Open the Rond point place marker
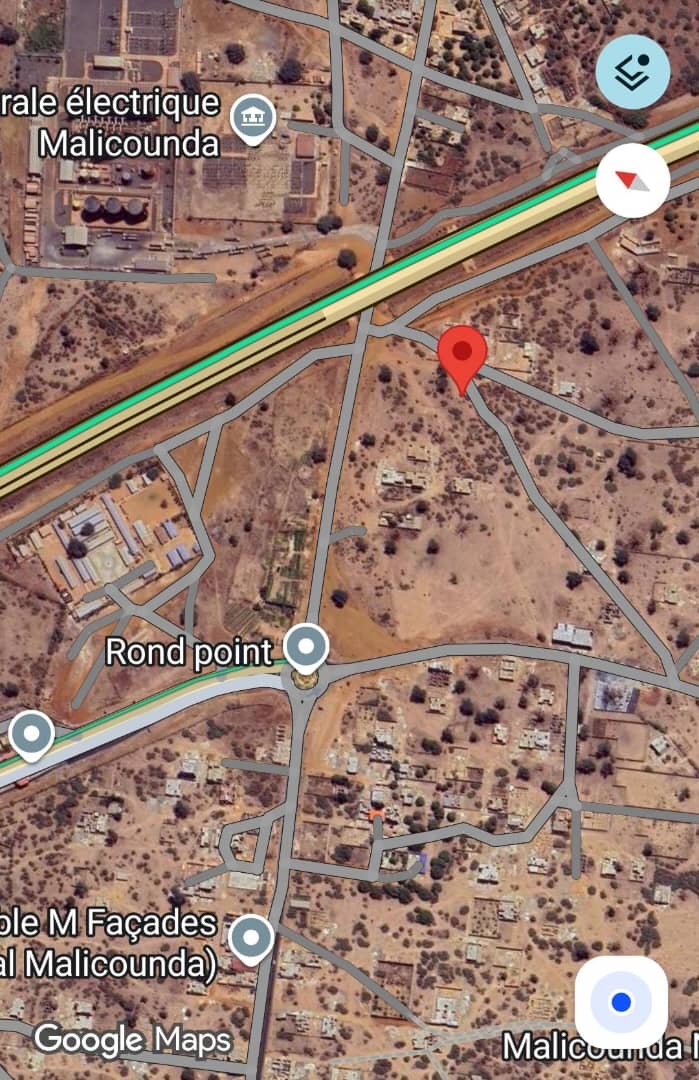This screenshot has width=699, height=1080. [305, 646]
